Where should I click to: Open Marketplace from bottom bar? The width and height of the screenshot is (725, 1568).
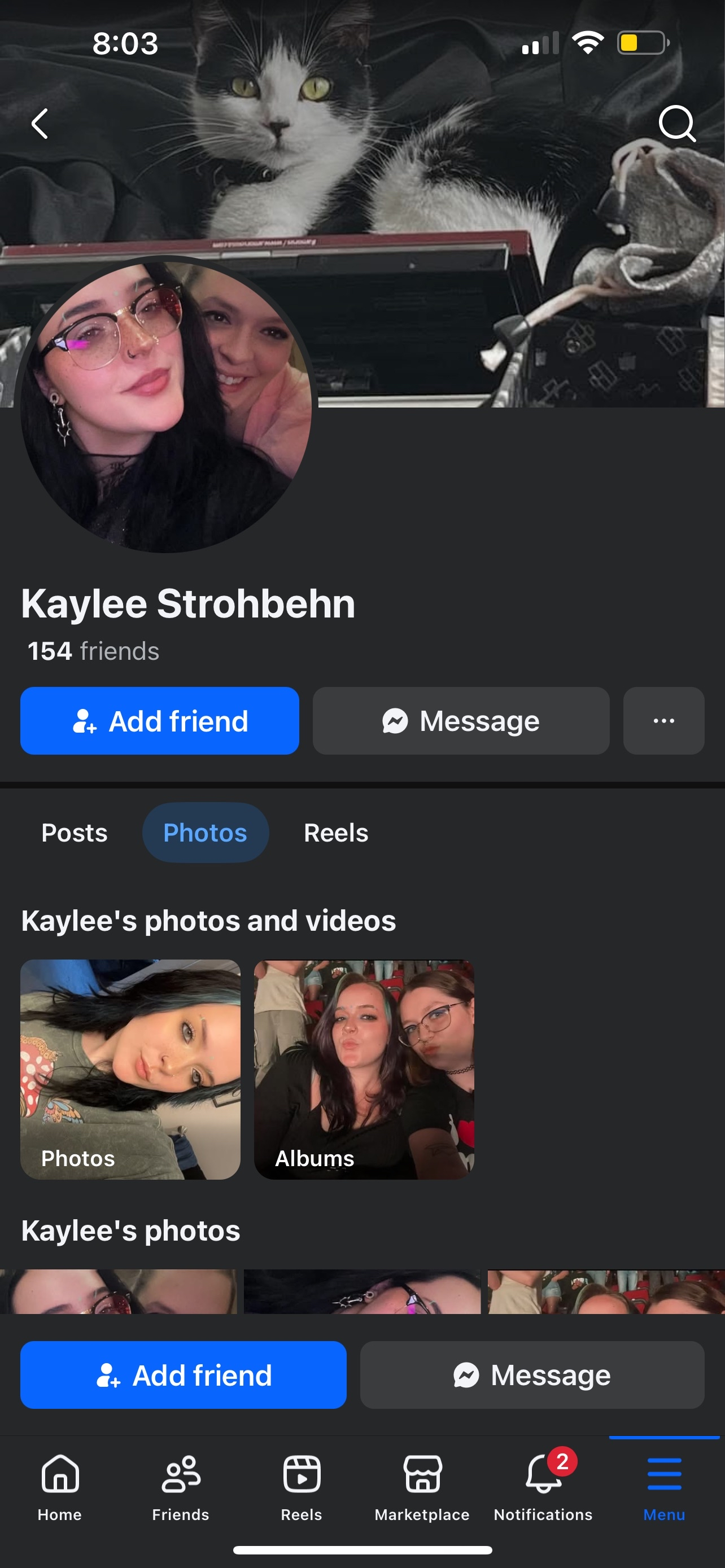pos(422,1486)
